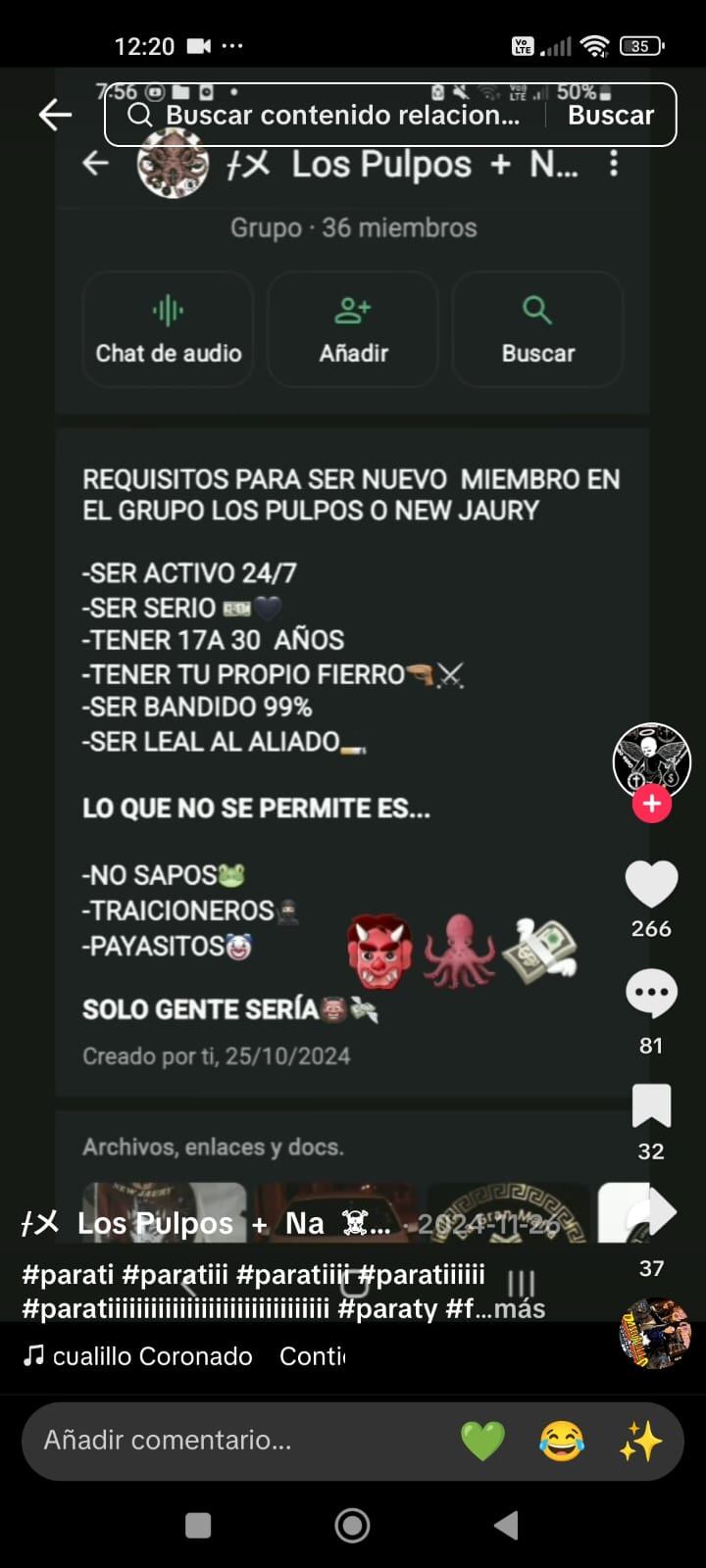706x1568 pixels.
Task: Tap the "Añadir comentario" input field
Action: 245,1440
